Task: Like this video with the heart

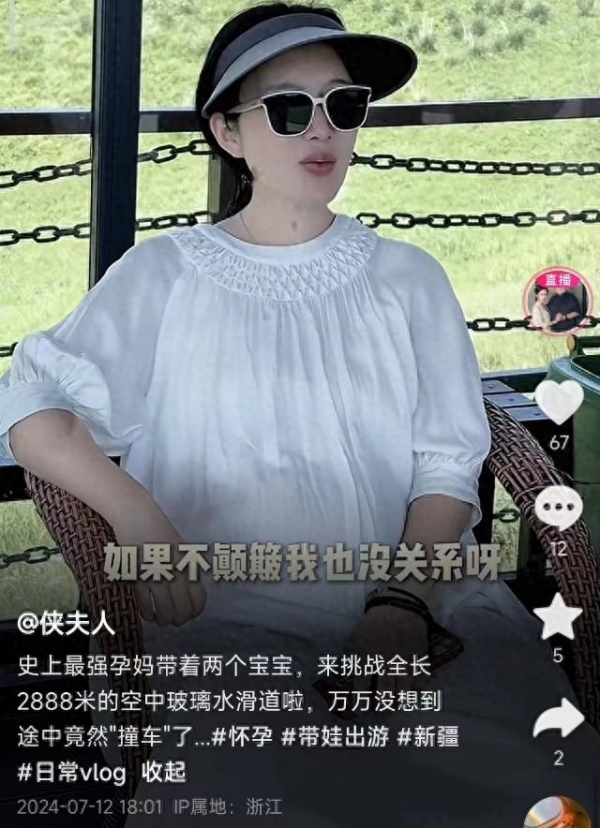Action: tap(558, 400)
